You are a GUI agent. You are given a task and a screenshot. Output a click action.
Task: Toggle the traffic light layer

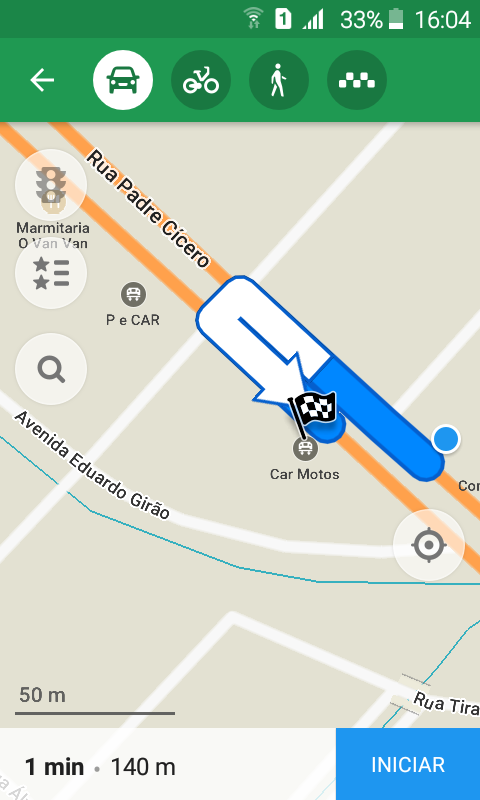51,185
